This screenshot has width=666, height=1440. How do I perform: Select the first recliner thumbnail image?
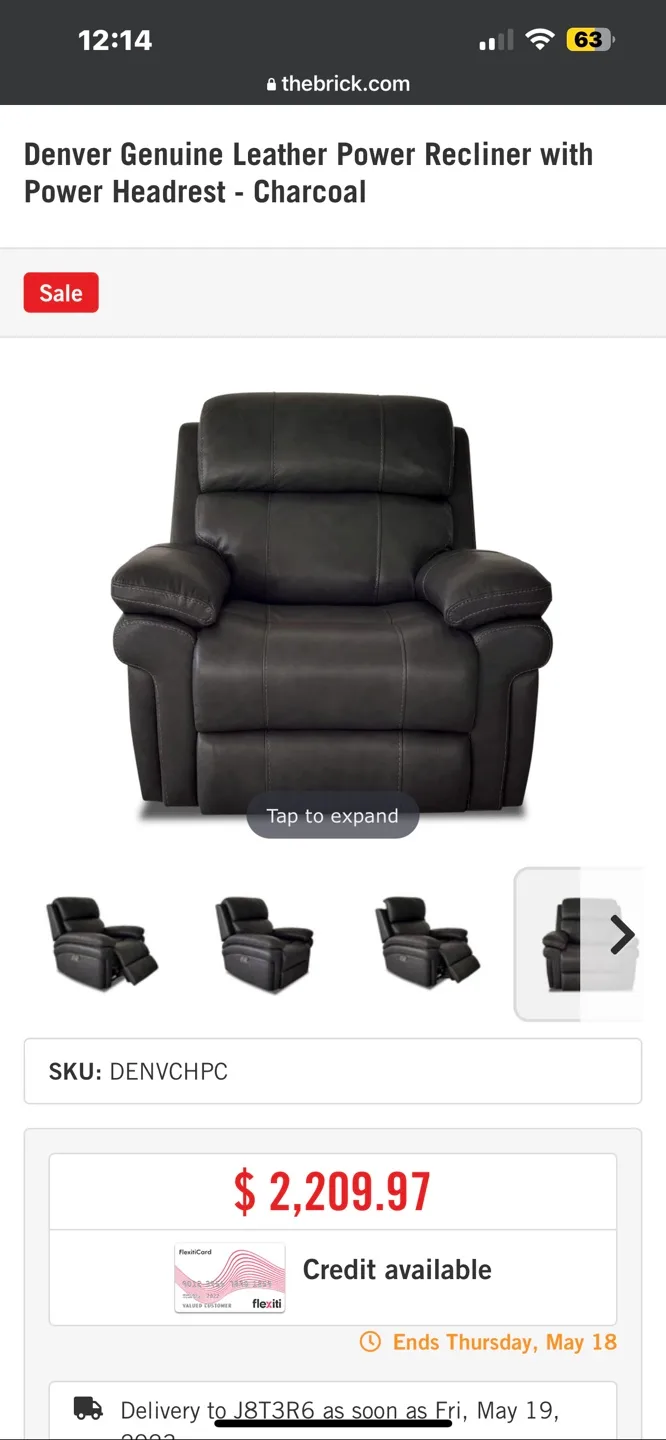click(102, 943)
